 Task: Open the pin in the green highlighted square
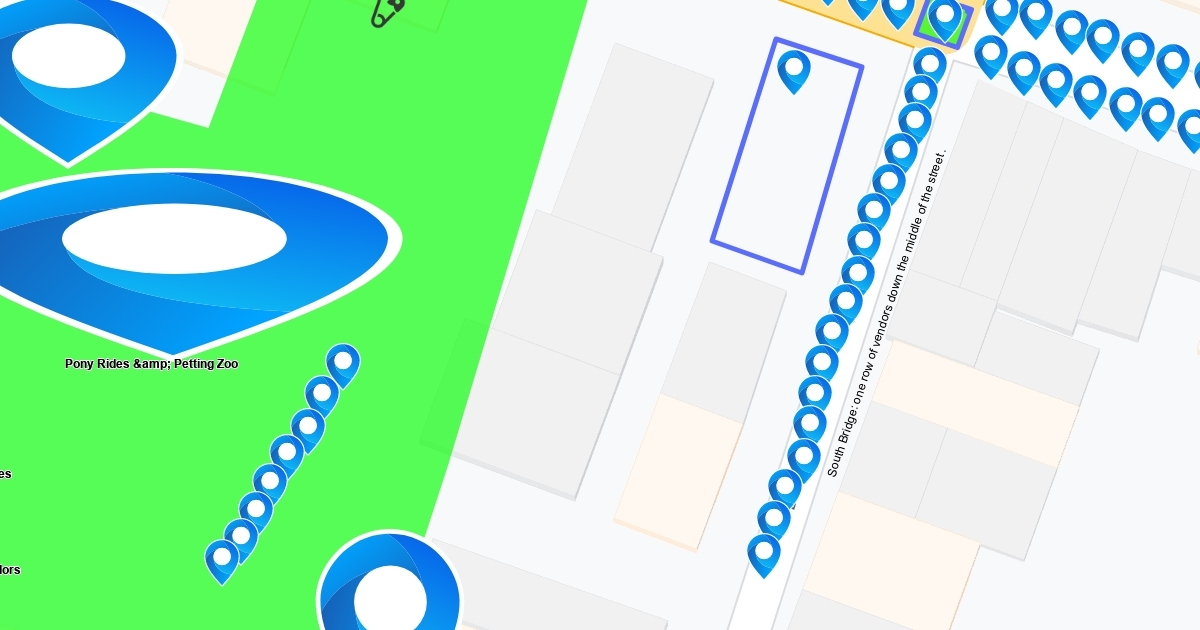[x=944, y=18]
